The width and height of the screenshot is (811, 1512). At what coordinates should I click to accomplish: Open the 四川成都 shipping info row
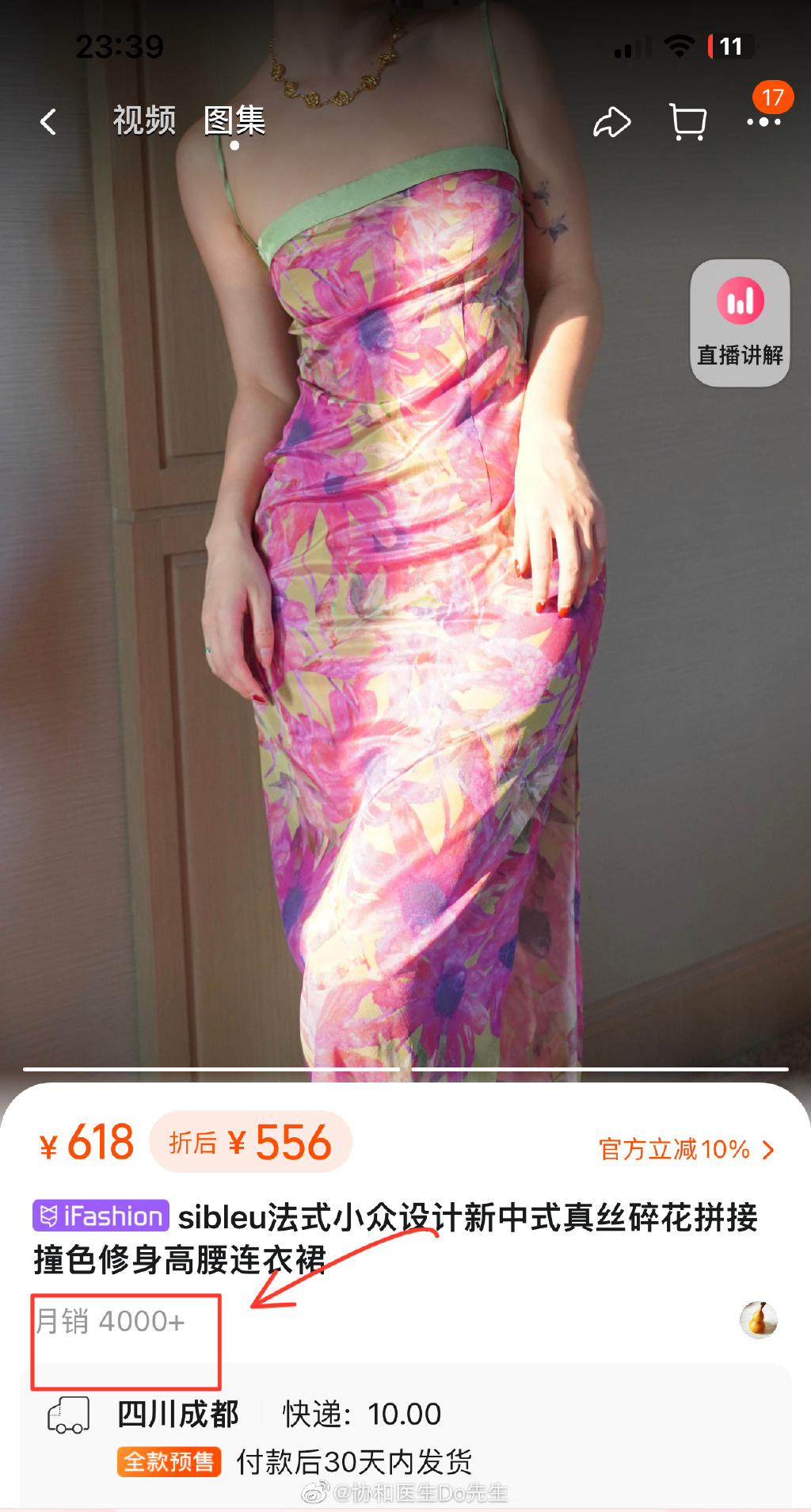(x=177, y=1414)
